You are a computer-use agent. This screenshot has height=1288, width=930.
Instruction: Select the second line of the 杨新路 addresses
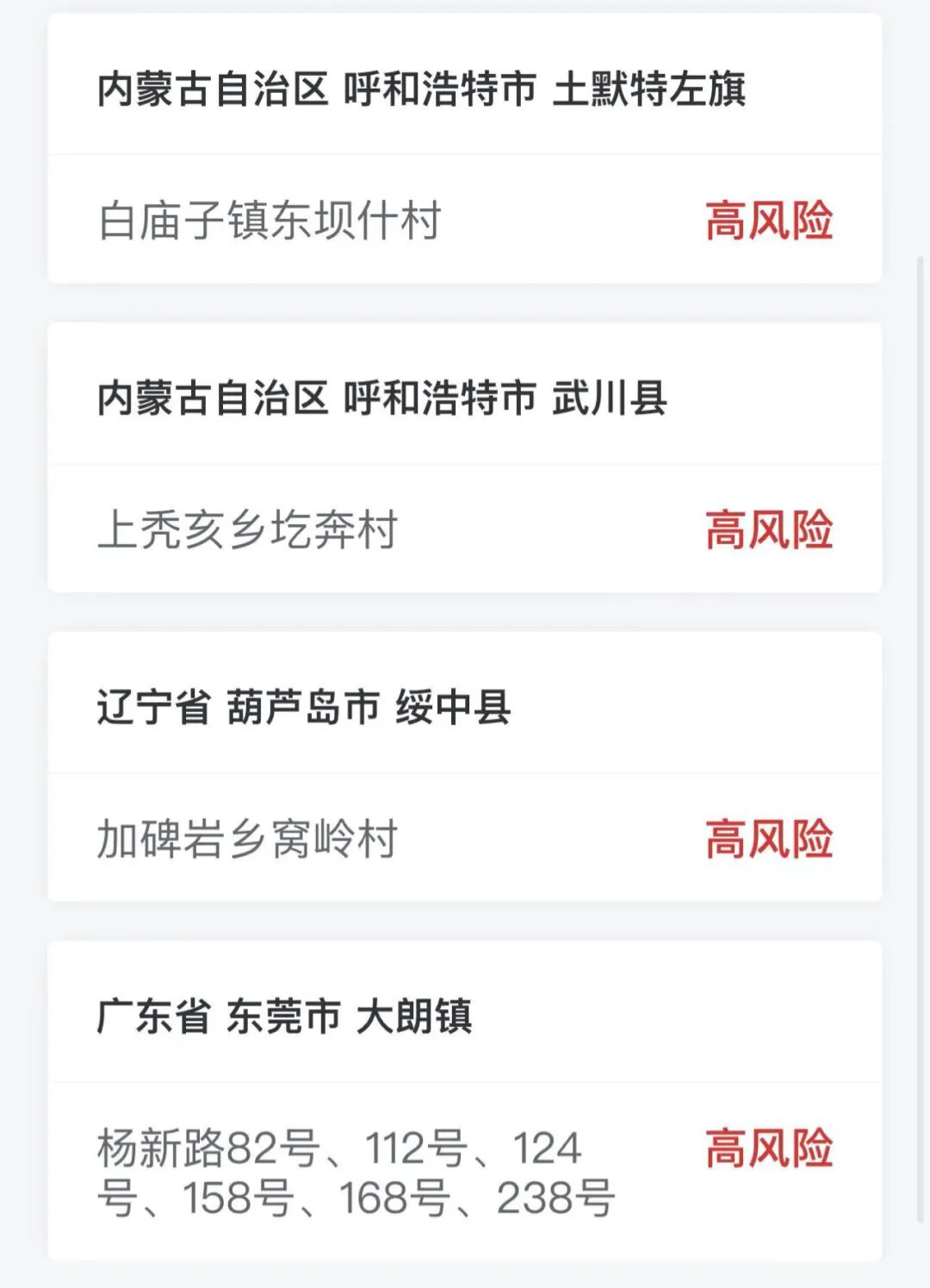tap(353, 1197)
